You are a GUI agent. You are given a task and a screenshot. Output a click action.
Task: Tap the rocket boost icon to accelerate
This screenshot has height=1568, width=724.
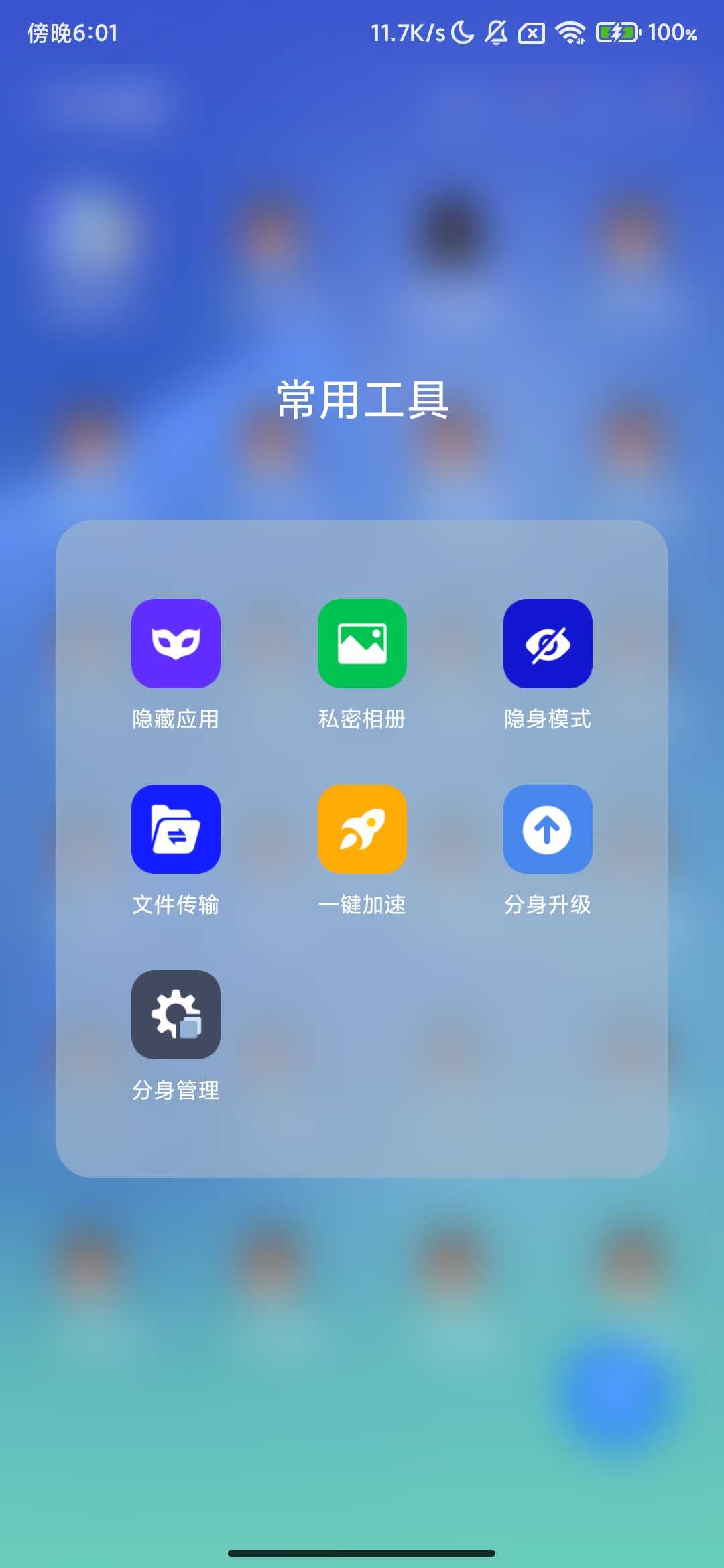(361, 830)
